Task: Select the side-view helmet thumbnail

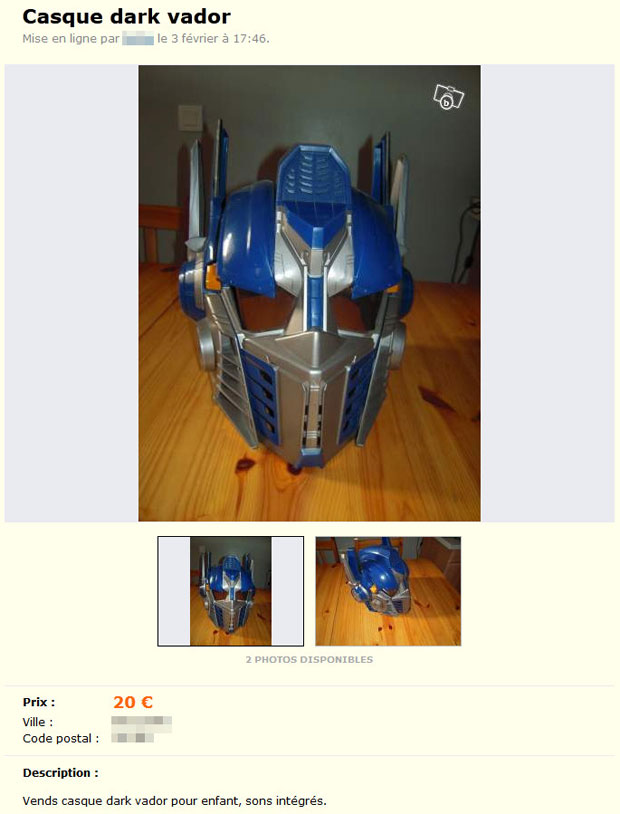Action: [388, 591]
